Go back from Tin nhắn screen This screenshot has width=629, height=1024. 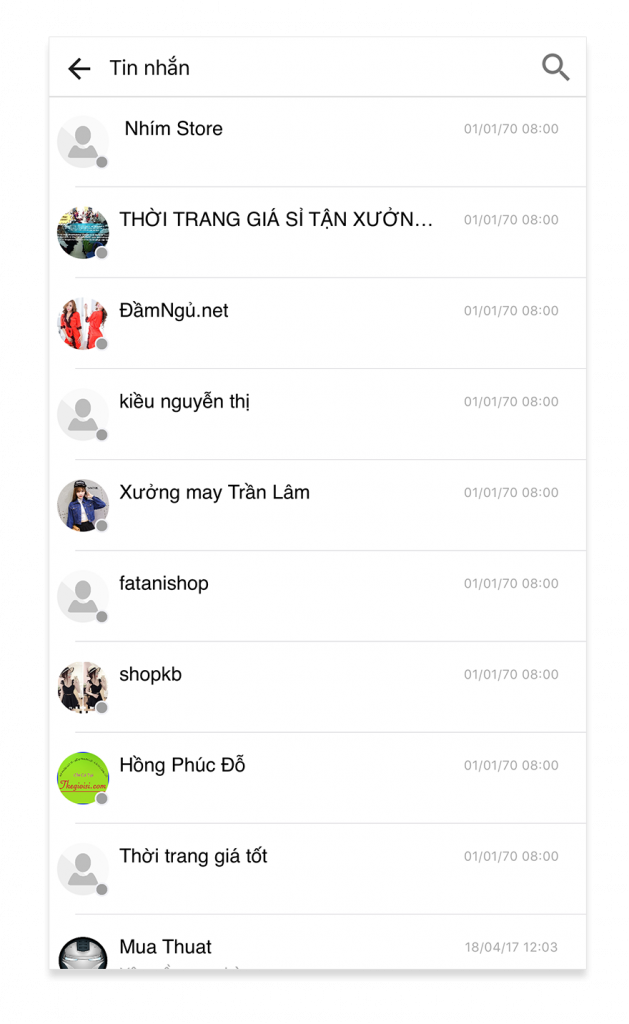(x=79, y=68)
